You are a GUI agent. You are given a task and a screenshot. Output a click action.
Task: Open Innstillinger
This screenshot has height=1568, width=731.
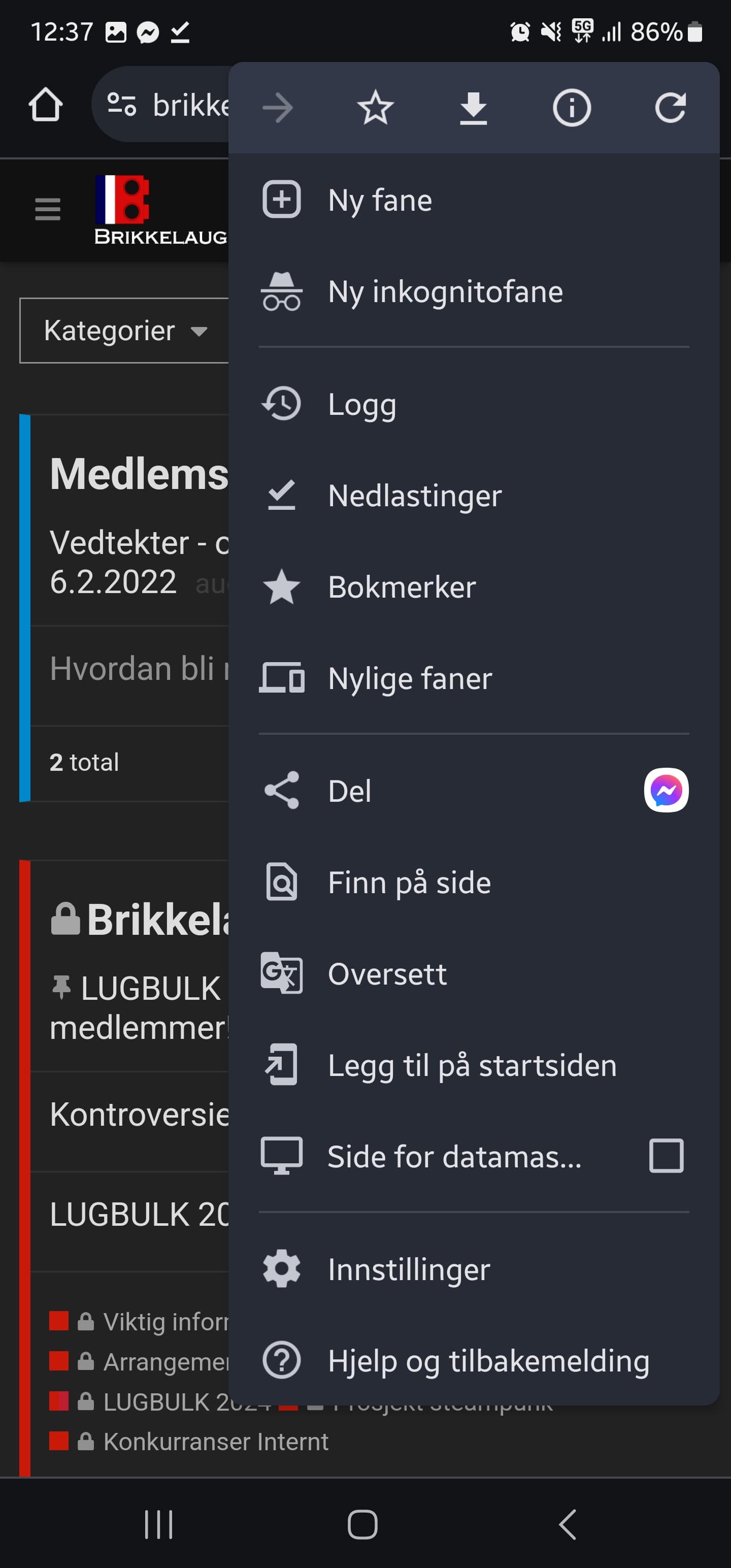point(474,1269)
